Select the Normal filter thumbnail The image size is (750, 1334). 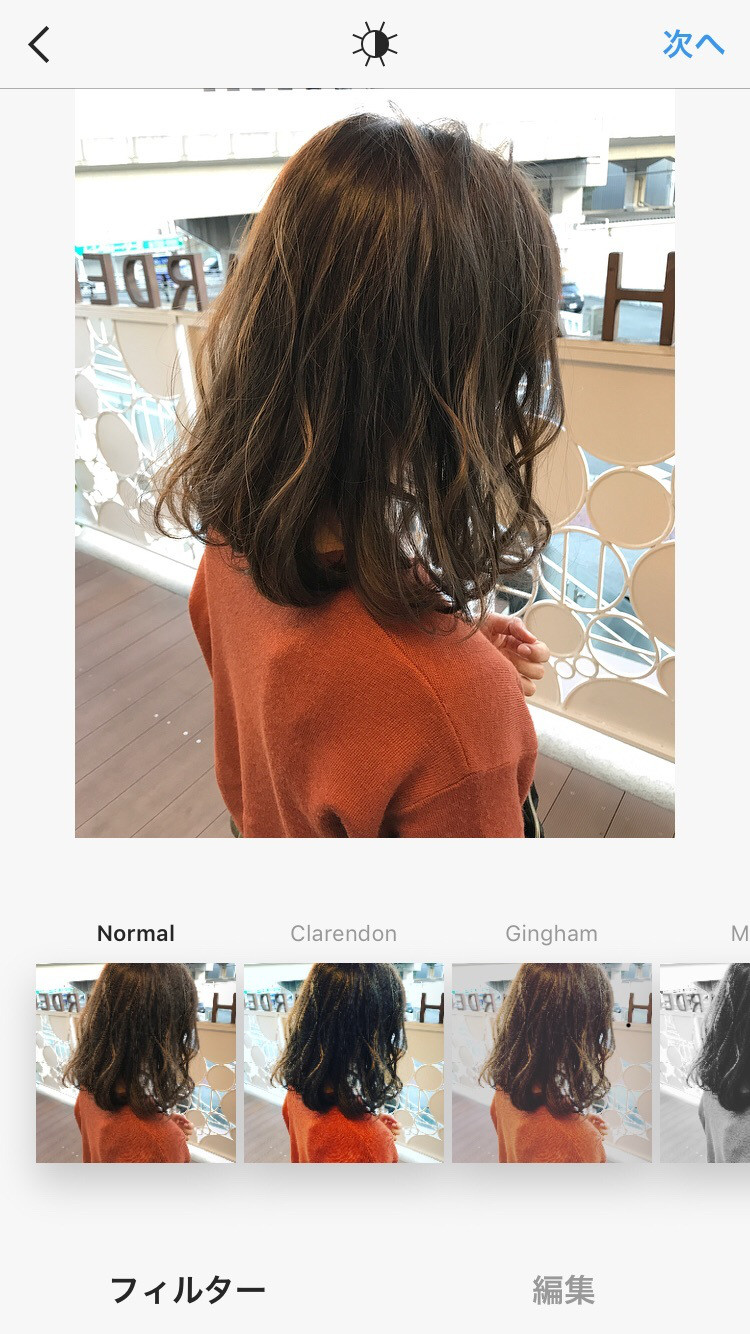pos(136,1062)
